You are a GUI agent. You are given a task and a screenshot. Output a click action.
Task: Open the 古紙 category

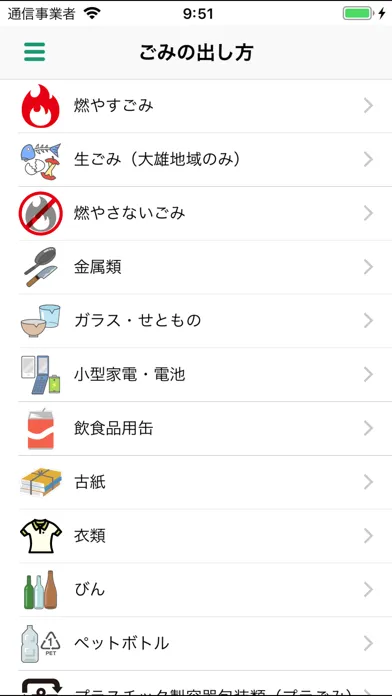point(196,482)
